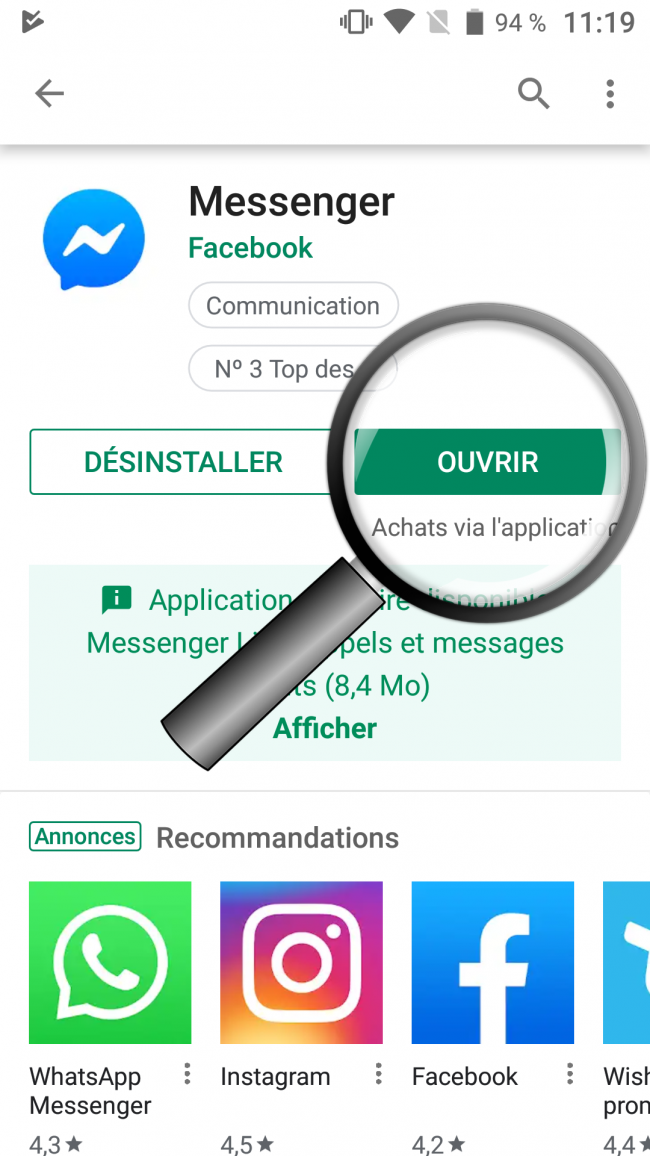This screenshot has height=1156, width=650.
Task: Open the WhatsApp Messenger app card
Action: click(110, 962)
